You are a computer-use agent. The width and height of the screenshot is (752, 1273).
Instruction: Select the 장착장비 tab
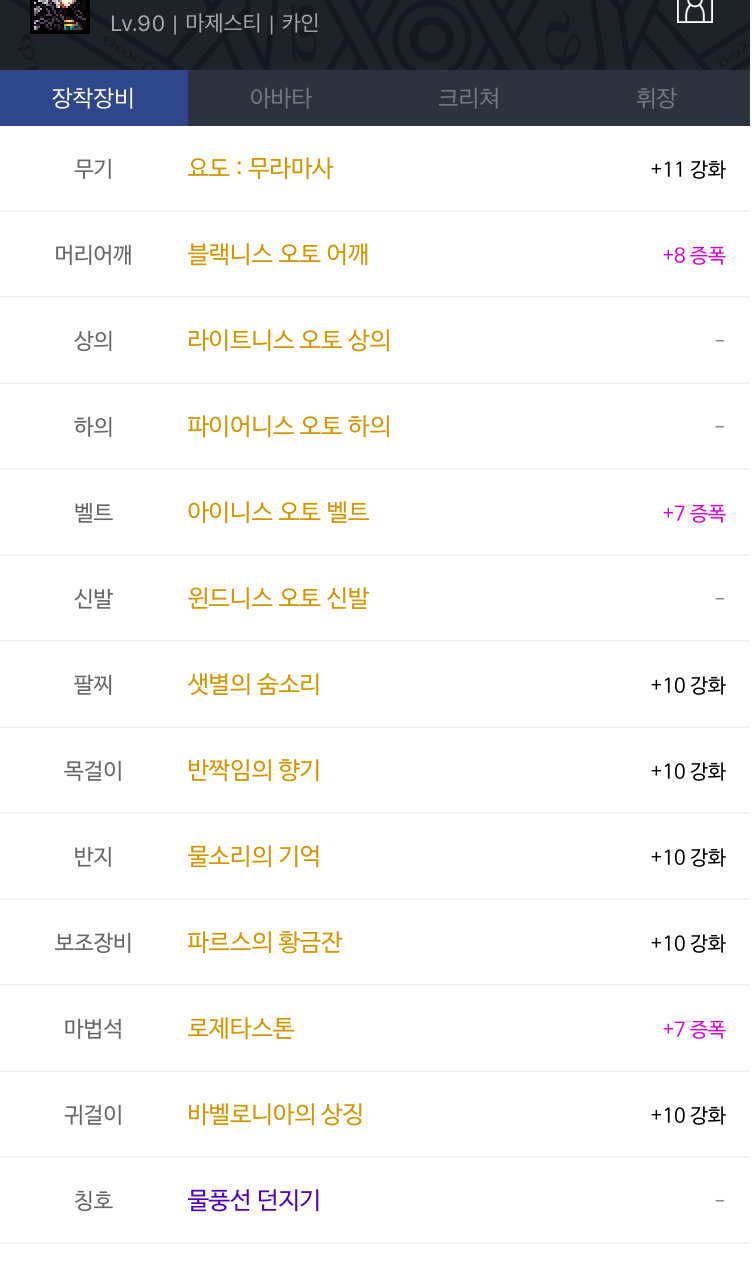click(94, 98)
